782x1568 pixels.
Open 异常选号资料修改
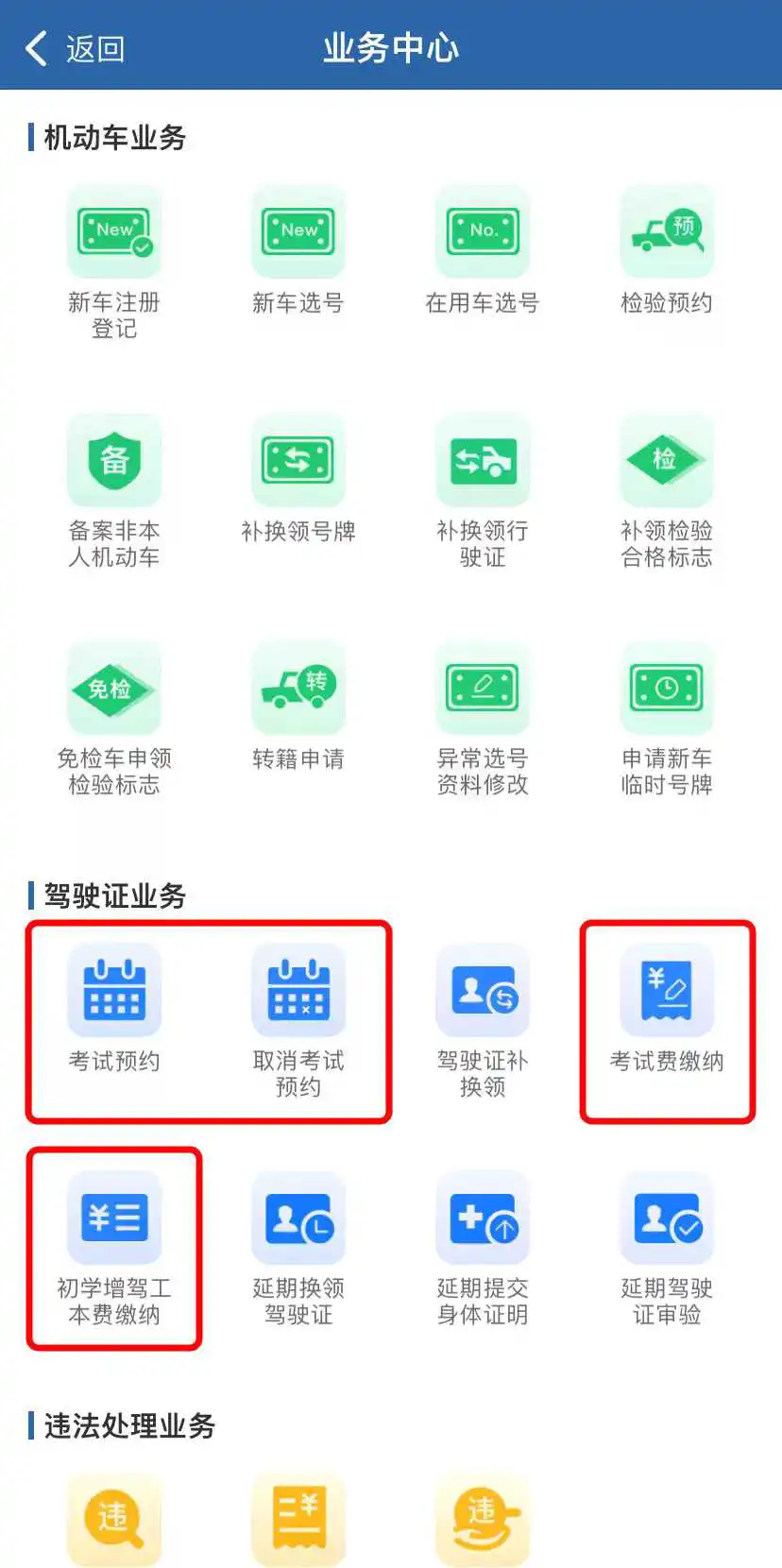click(483, 690)
